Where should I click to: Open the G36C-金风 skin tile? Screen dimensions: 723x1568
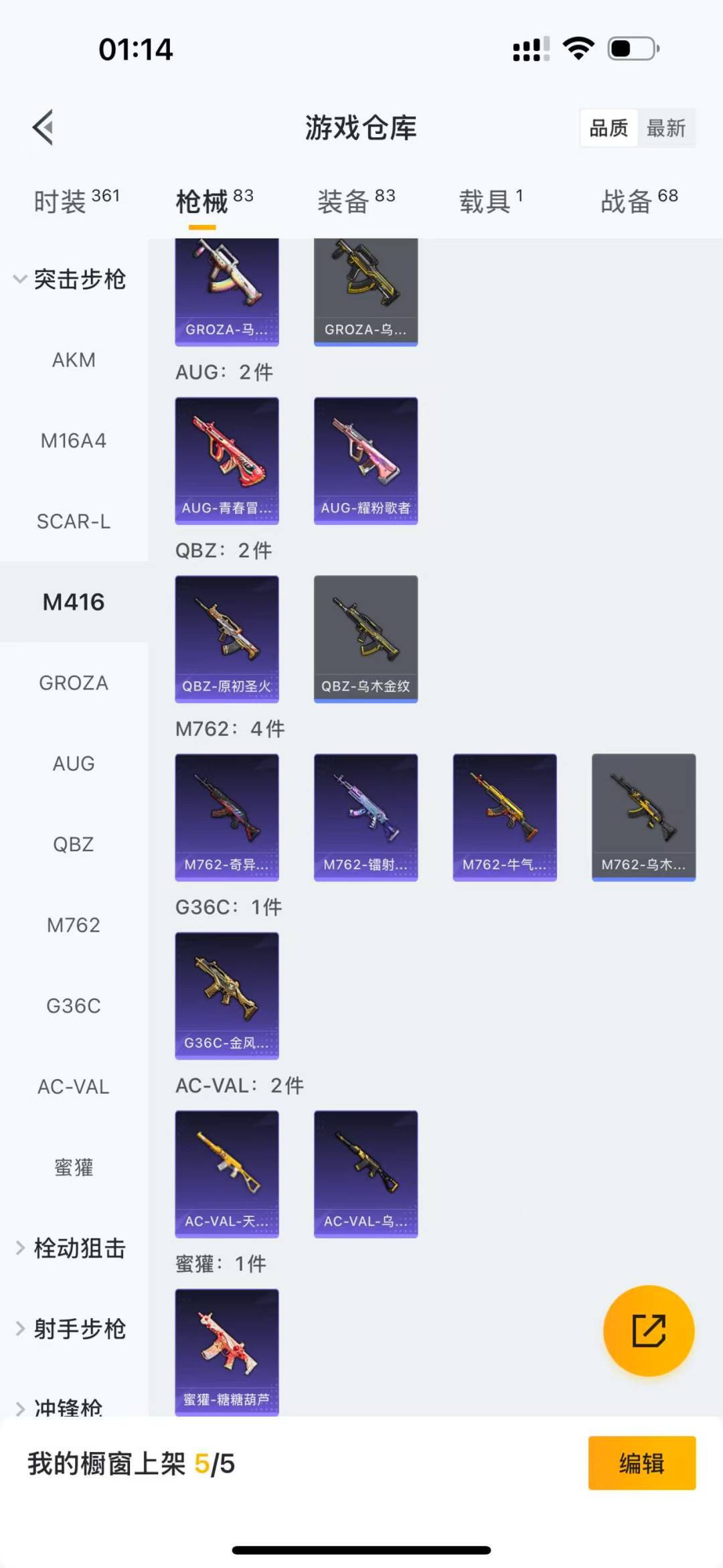[x=227, y=995]
